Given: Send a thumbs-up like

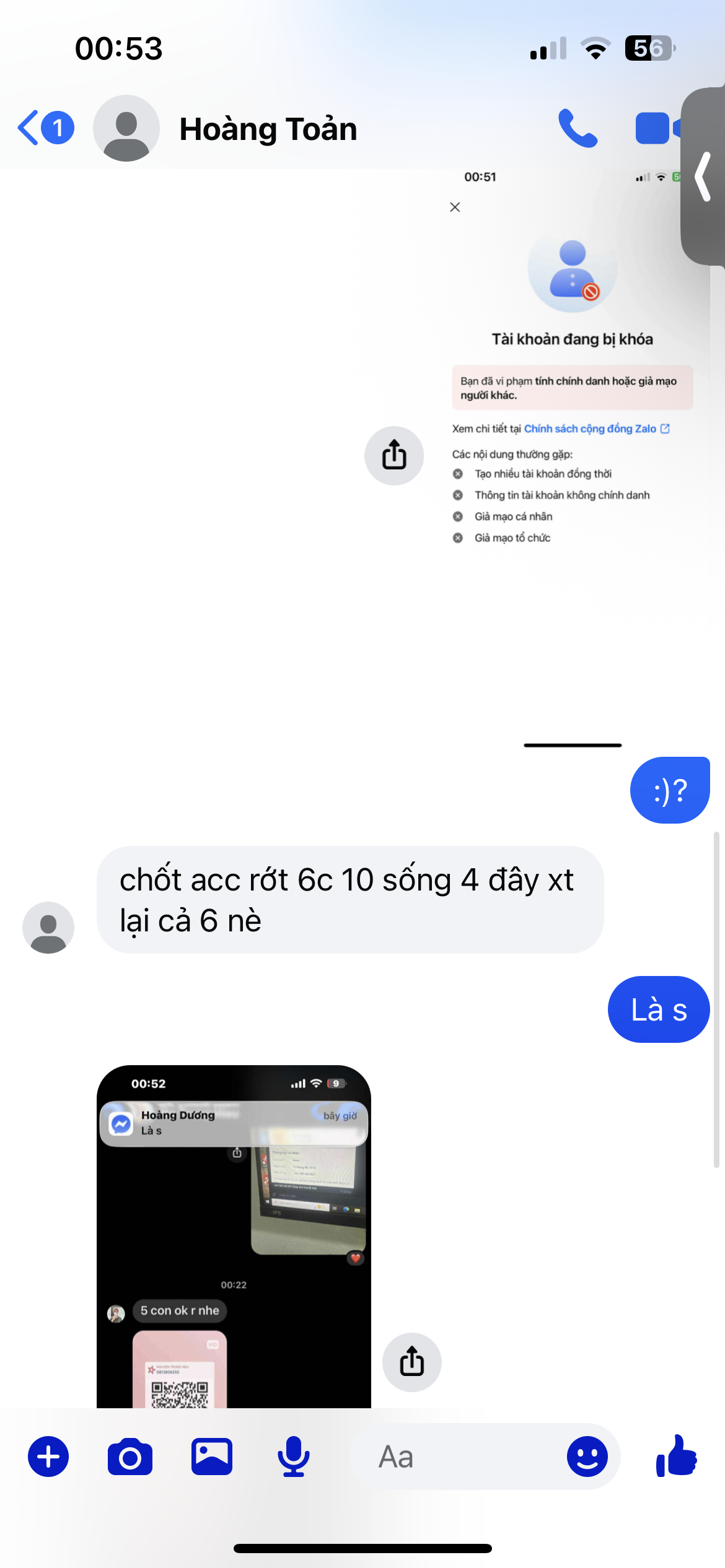Looking at the screenshot, I should pyautogui.click(x=677, y=1456).
